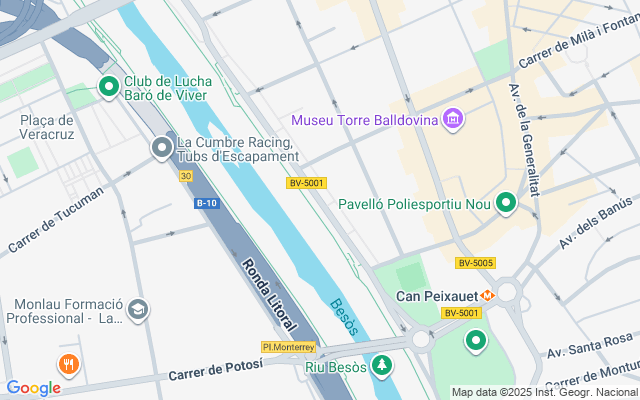Select the La Cumbre Racing place pin
Image resolution: width=640 pixels, height=400 pixels.
(162, 149)
